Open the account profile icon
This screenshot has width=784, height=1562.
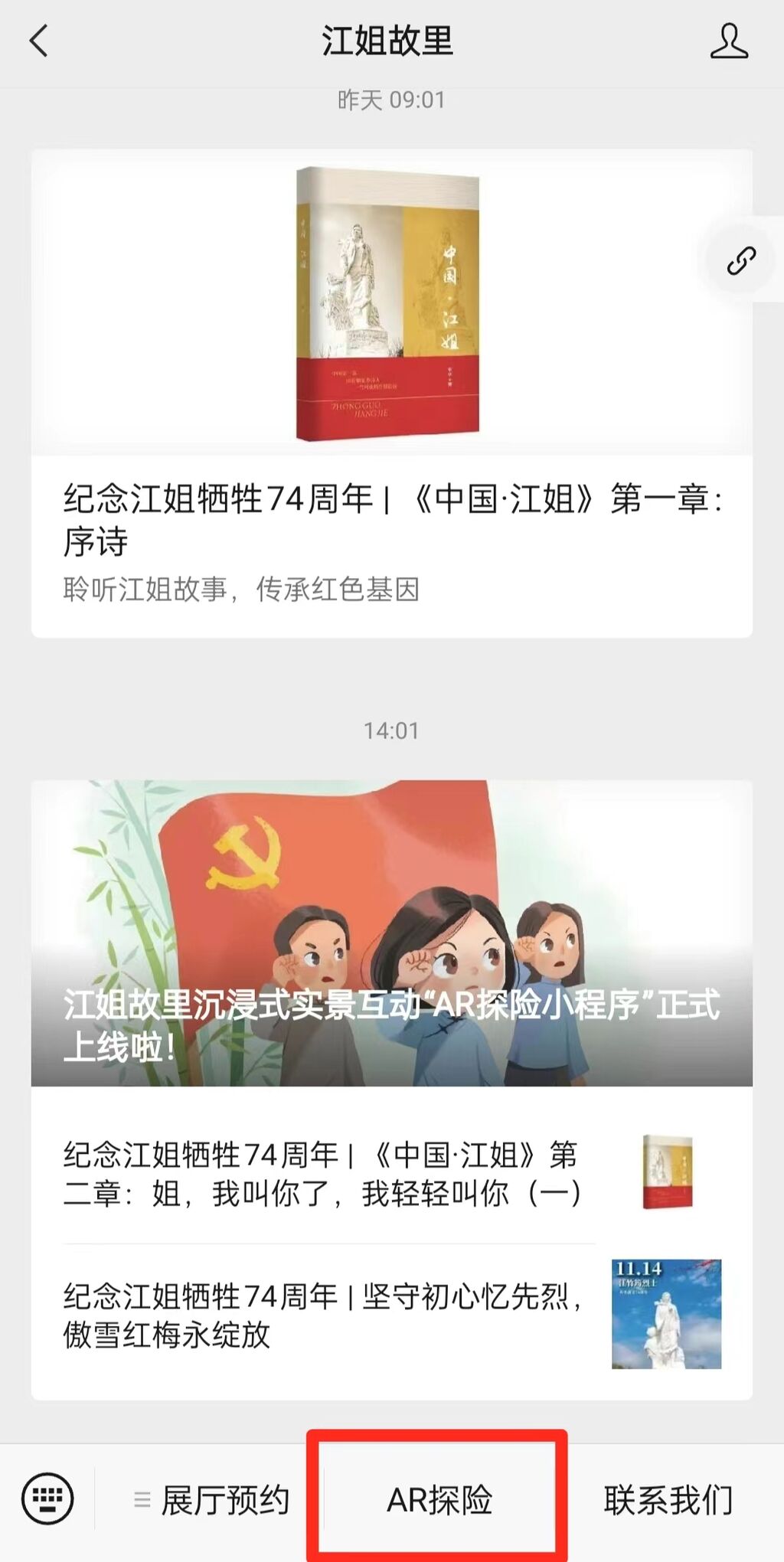tap(728, 41)
